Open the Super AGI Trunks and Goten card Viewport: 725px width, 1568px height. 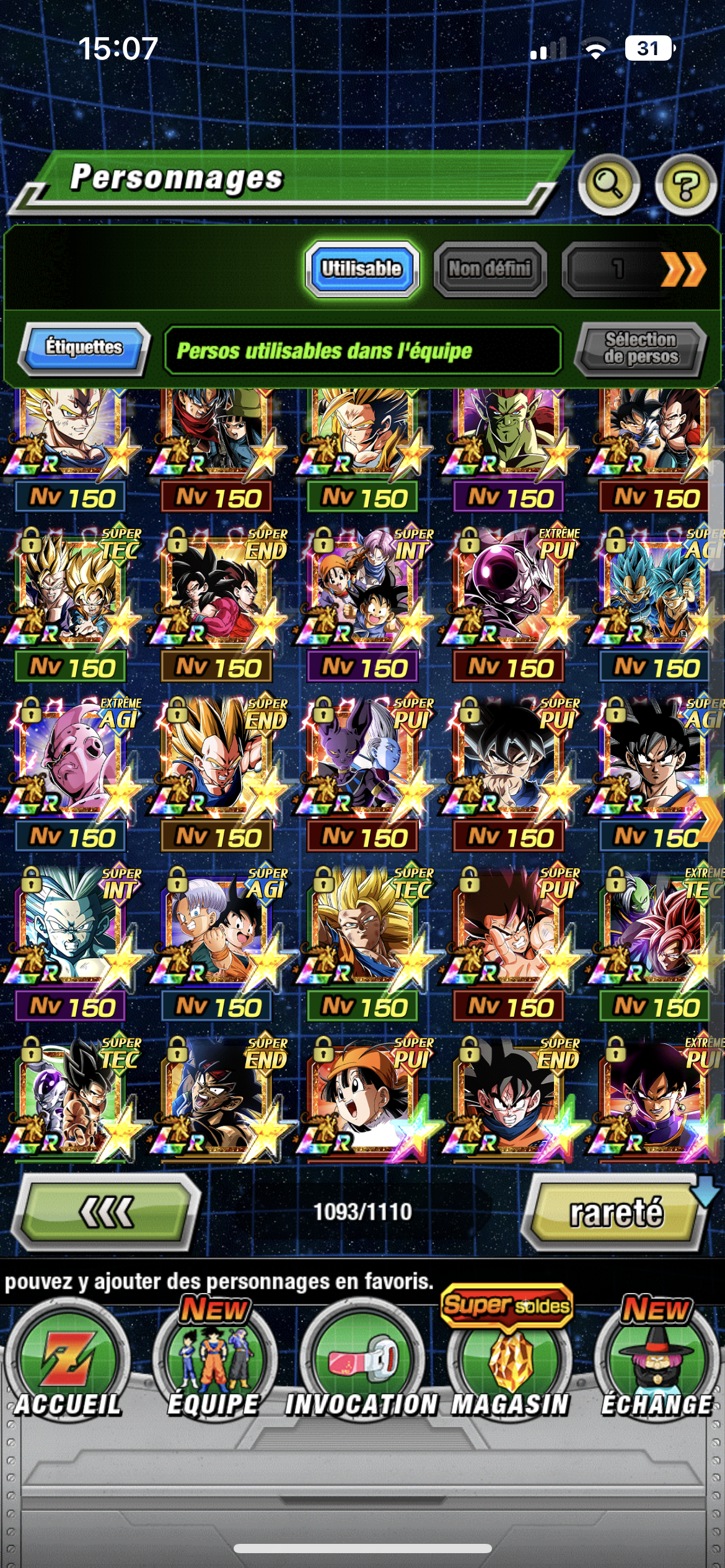(217, 928)
